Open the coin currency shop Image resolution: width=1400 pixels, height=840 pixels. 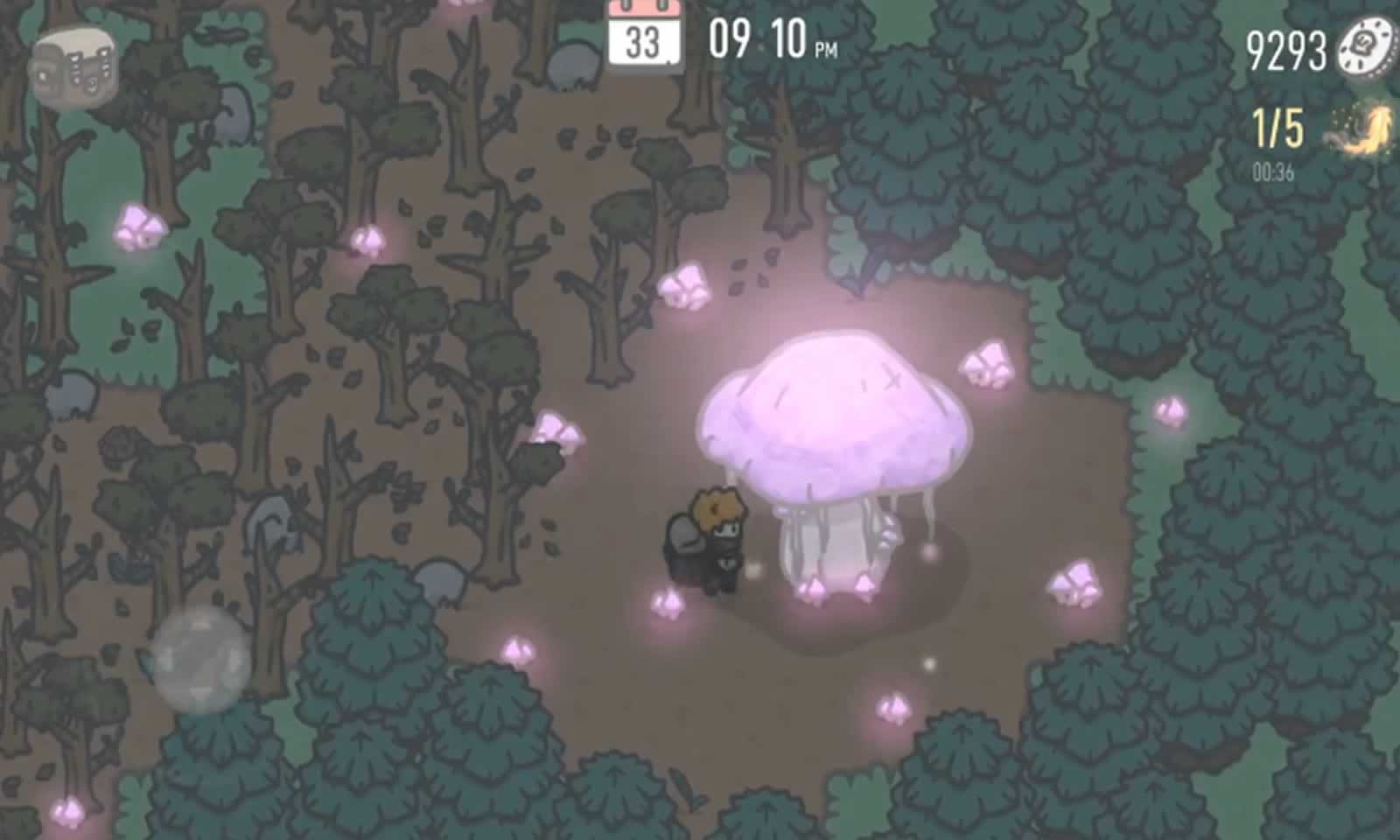click(x=1365, y=51)
